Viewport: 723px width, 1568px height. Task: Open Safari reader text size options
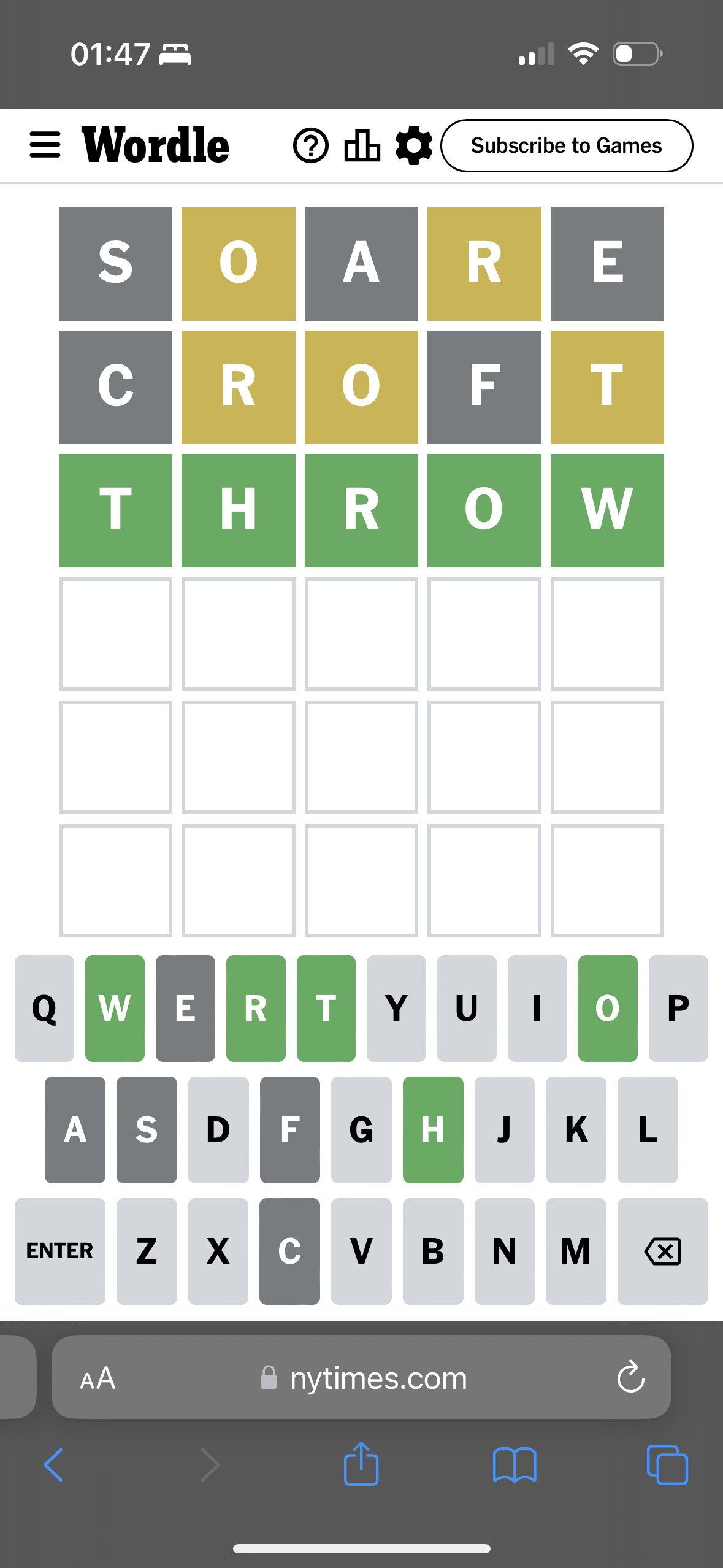98,1378
